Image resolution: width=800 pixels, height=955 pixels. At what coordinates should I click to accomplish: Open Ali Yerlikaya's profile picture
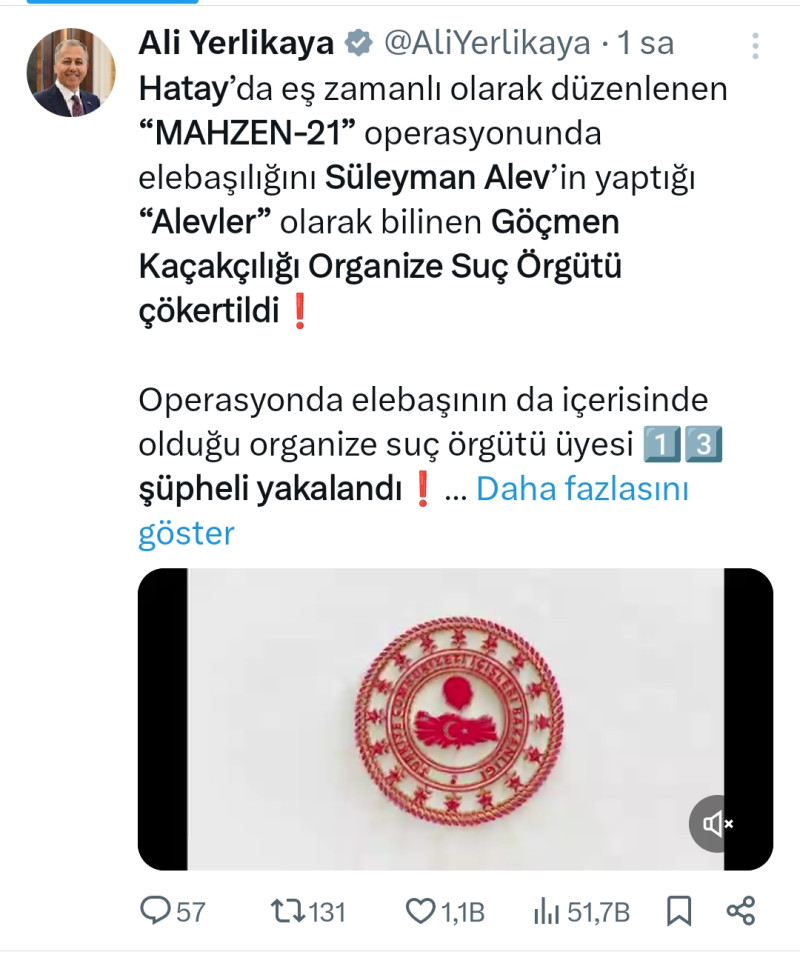[70, 73]
